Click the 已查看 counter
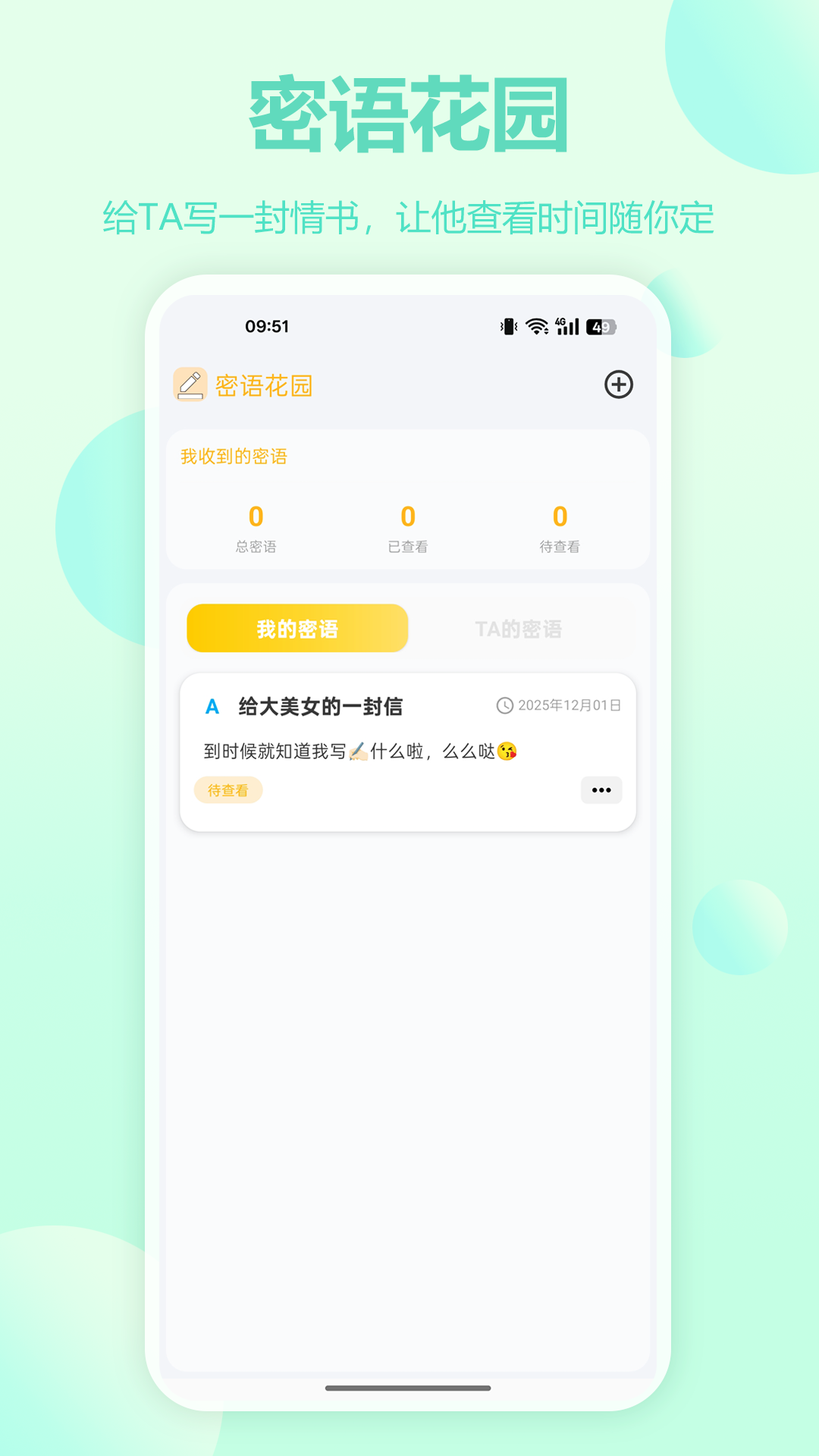The height and width of the screenshot is (1456, 819). pyautogui.click(x=409, y=527)
